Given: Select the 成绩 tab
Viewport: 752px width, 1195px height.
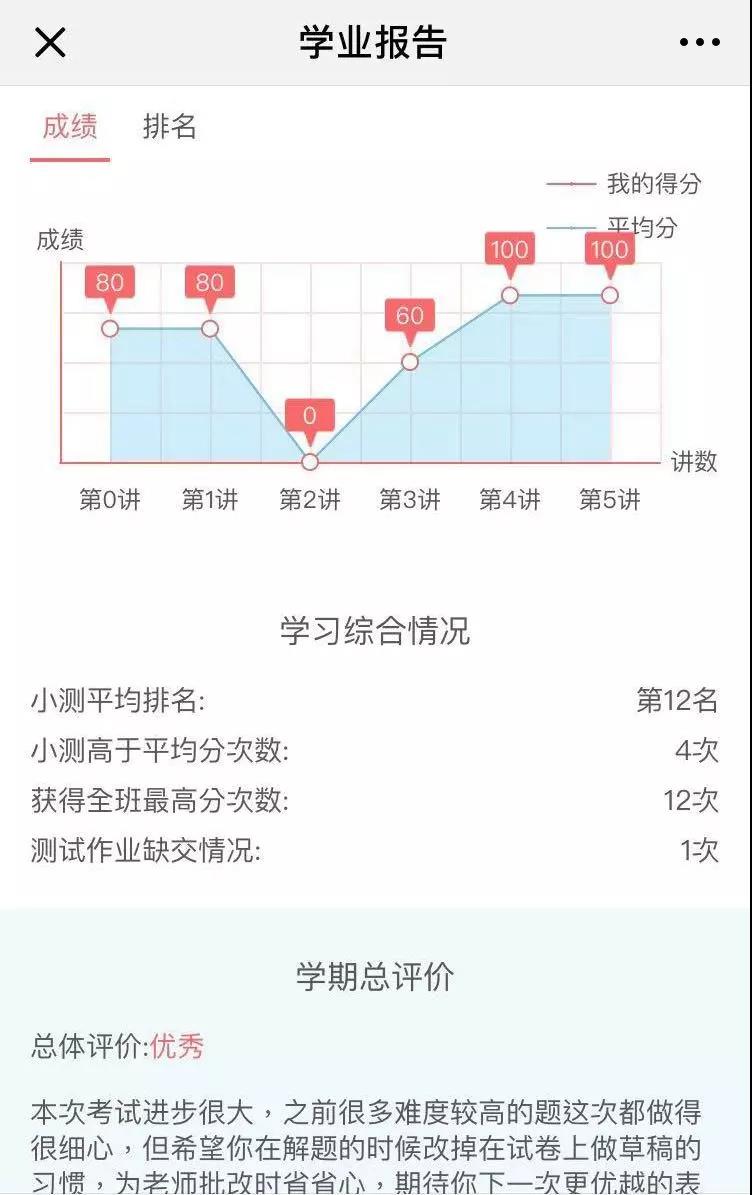Looking at the screenshot, I should pos(68,128).
